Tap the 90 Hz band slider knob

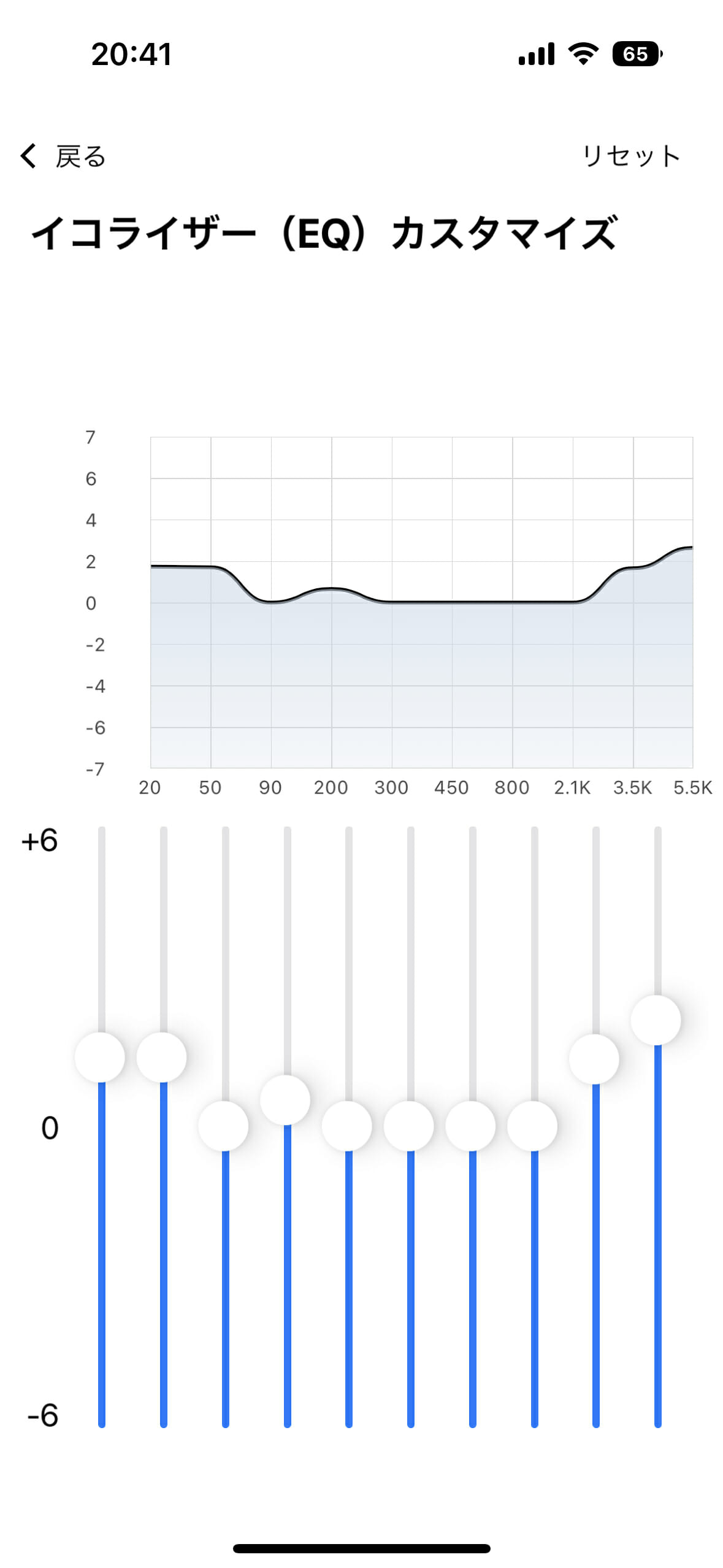(224, 1126)
